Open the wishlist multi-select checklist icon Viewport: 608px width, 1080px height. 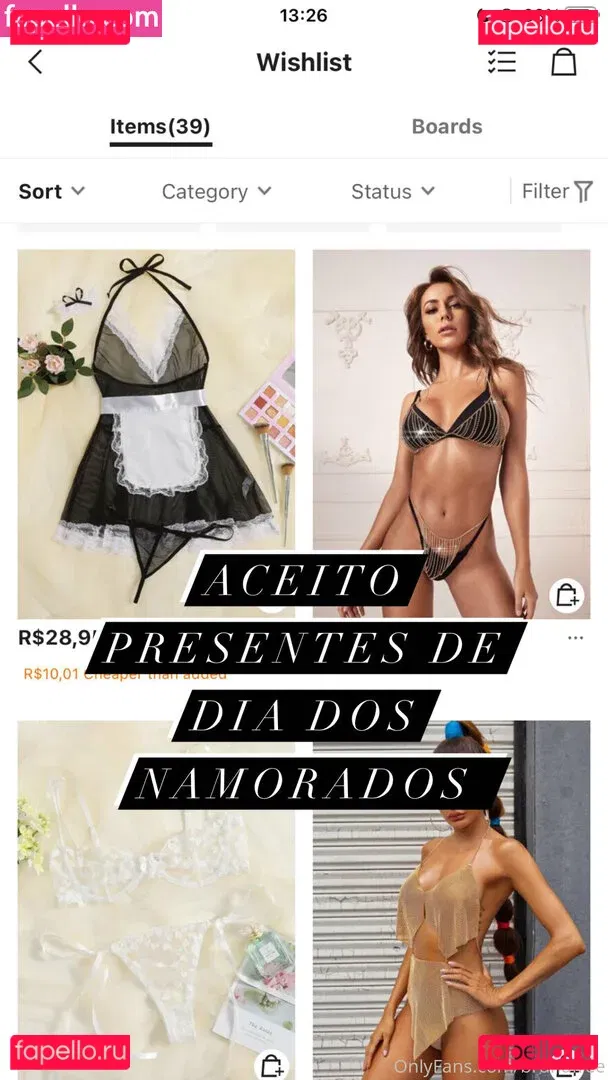click(501, 62)
